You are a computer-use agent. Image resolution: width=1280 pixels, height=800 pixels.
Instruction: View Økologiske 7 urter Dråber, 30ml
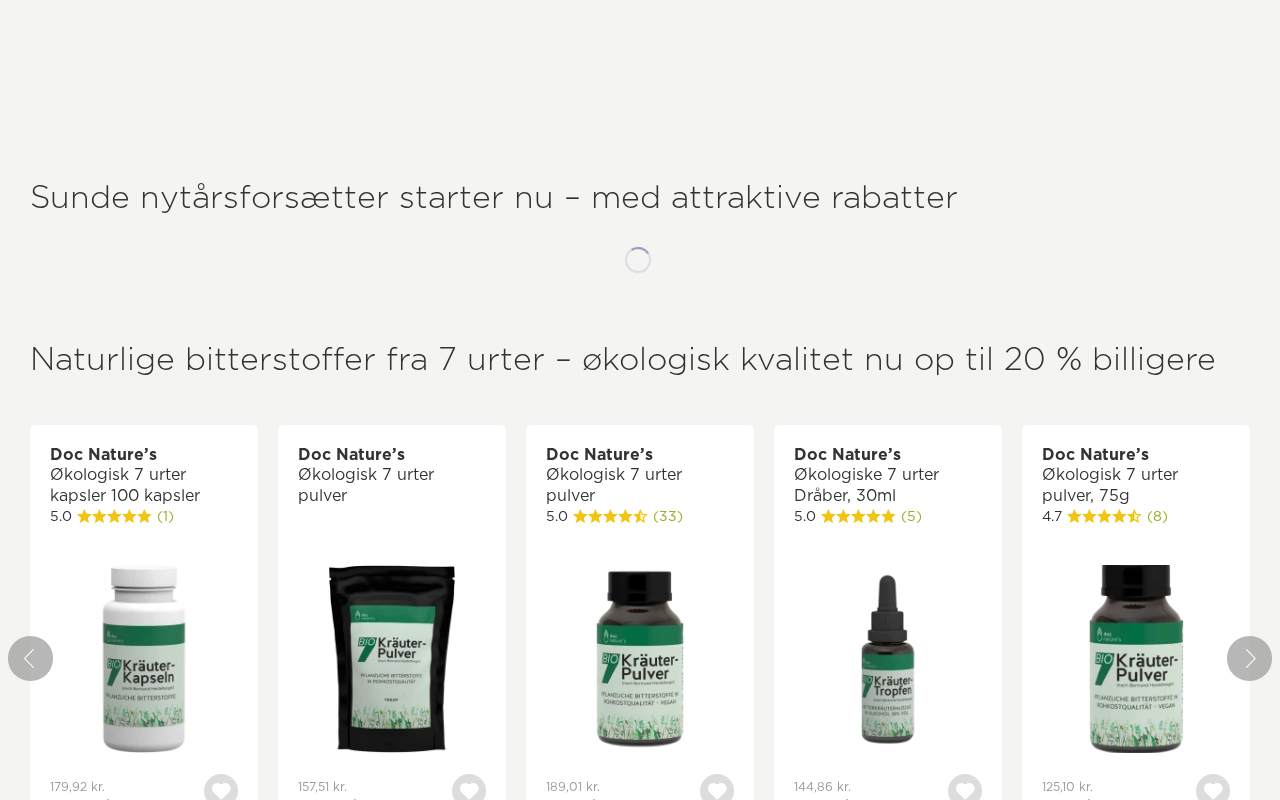pos(866,485)
